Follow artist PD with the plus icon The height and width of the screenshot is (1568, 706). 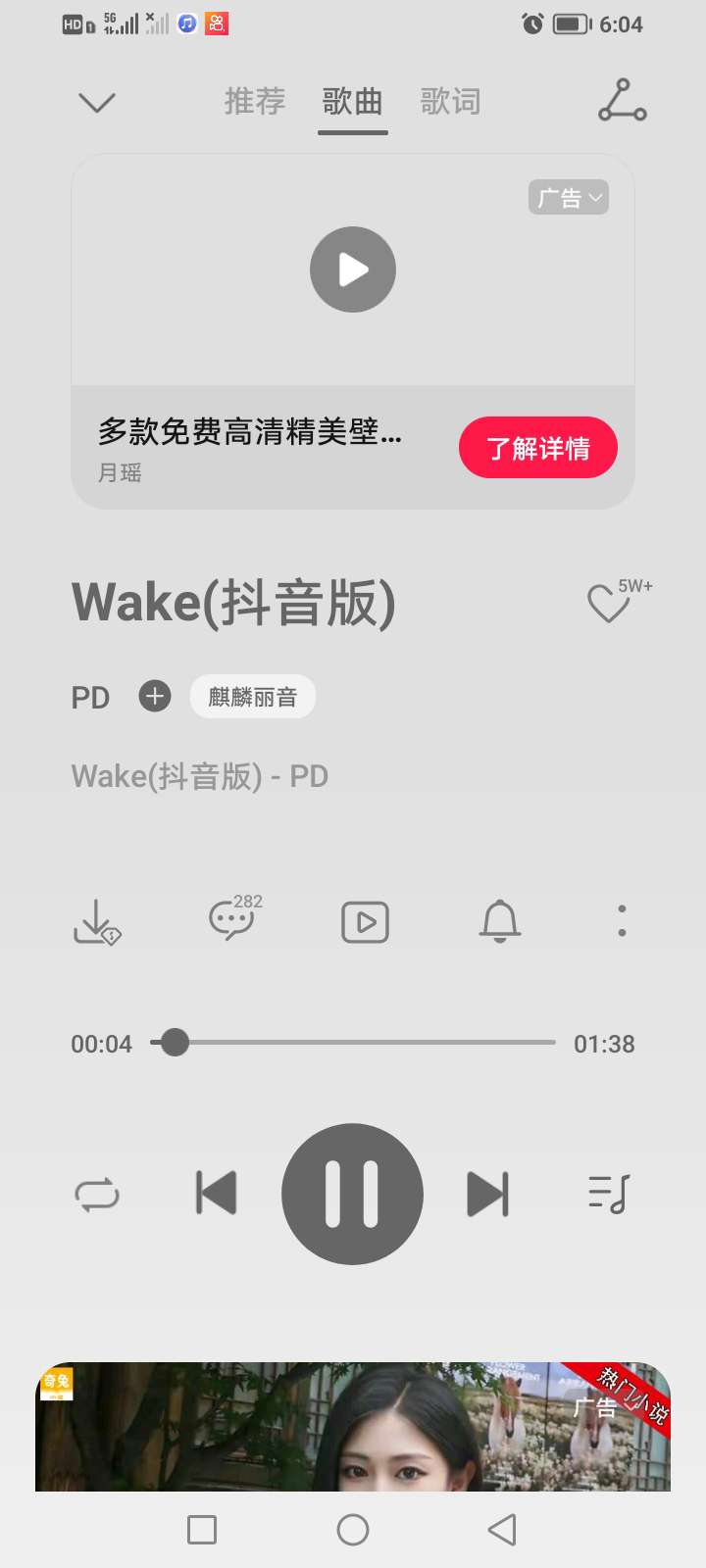(x=155, y=696)
